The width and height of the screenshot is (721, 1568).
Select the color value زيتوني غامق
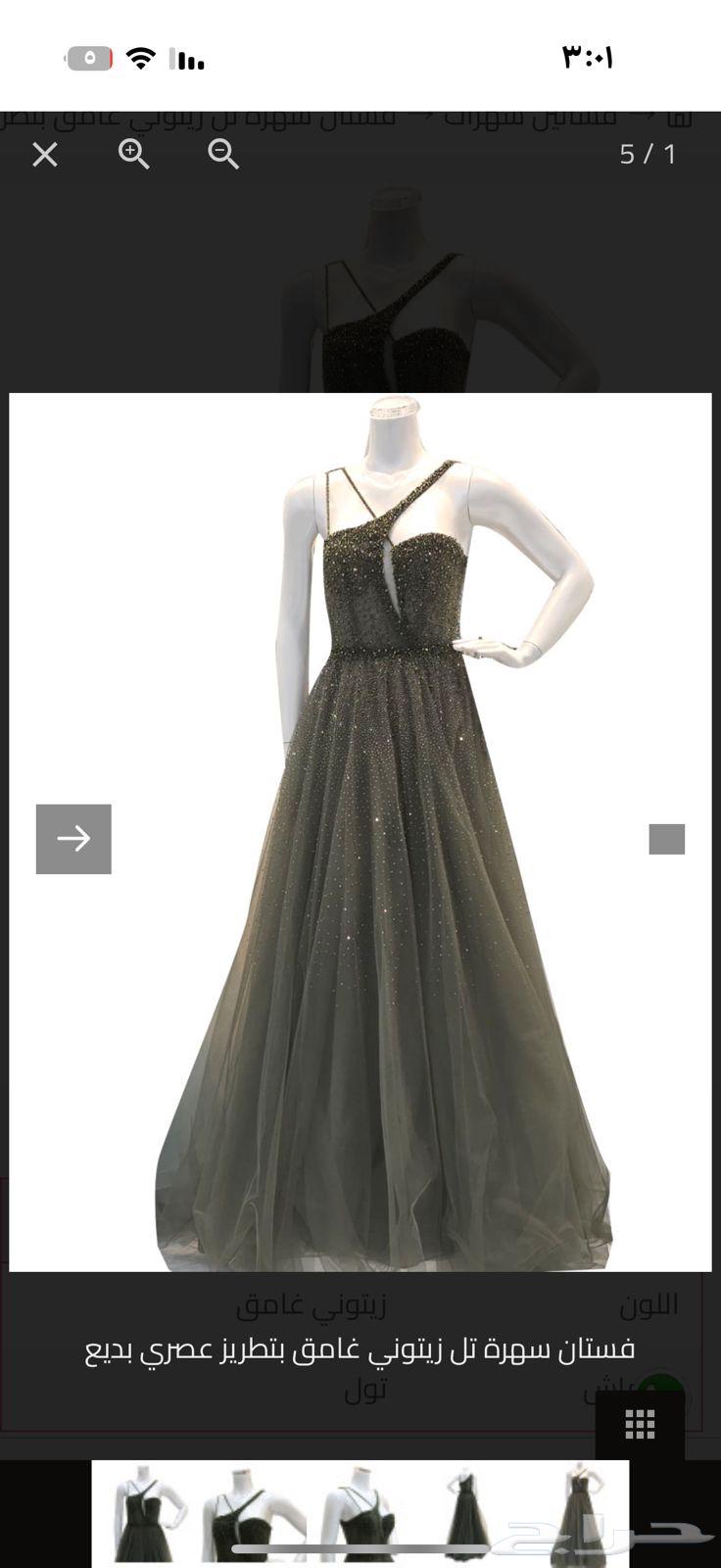pyautogui.click(x=319, y=1304)
